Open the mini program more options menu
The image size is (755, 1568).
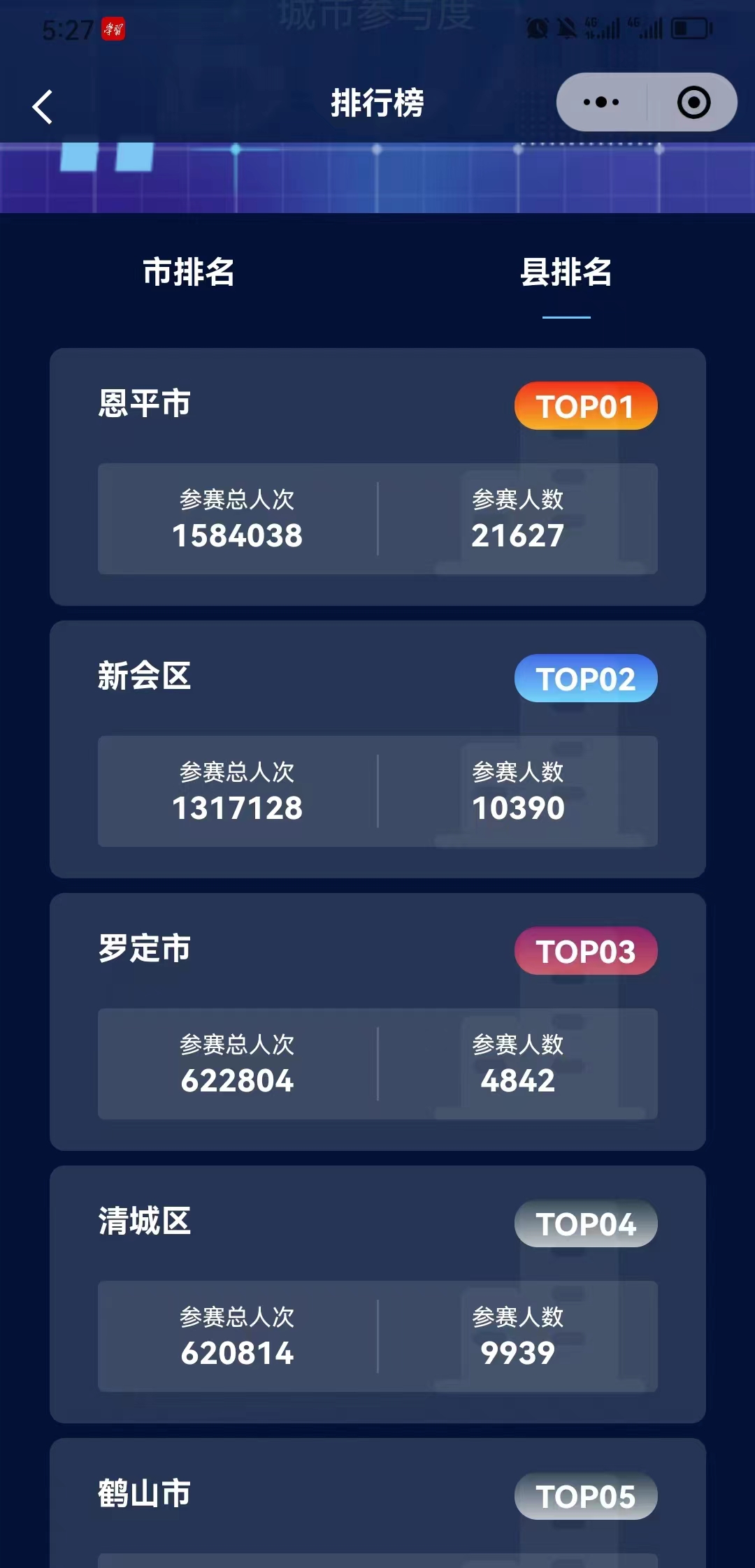click(x=601, y=103)
